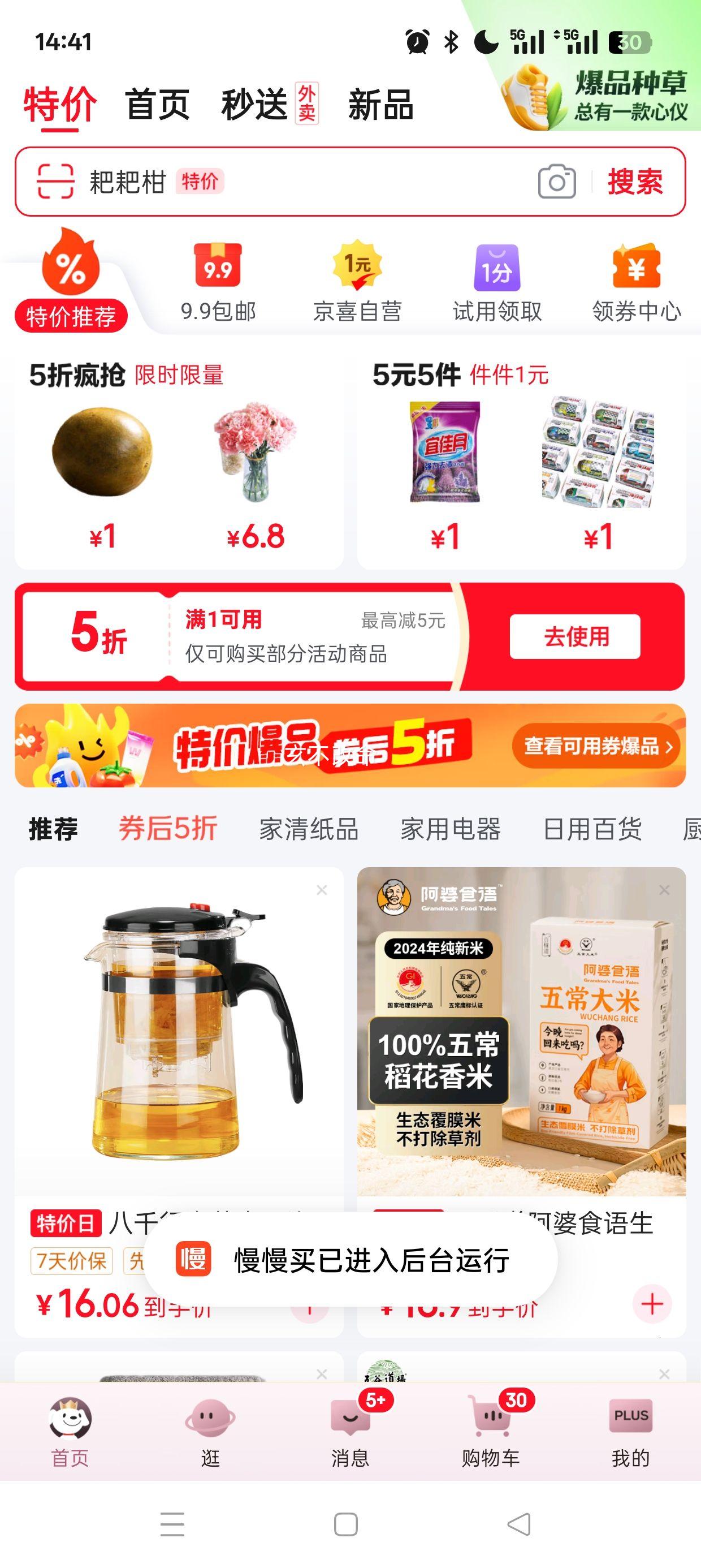Switch to the 秒送 tab
Screen dimensions: 701x1568
tap(256, 105)
